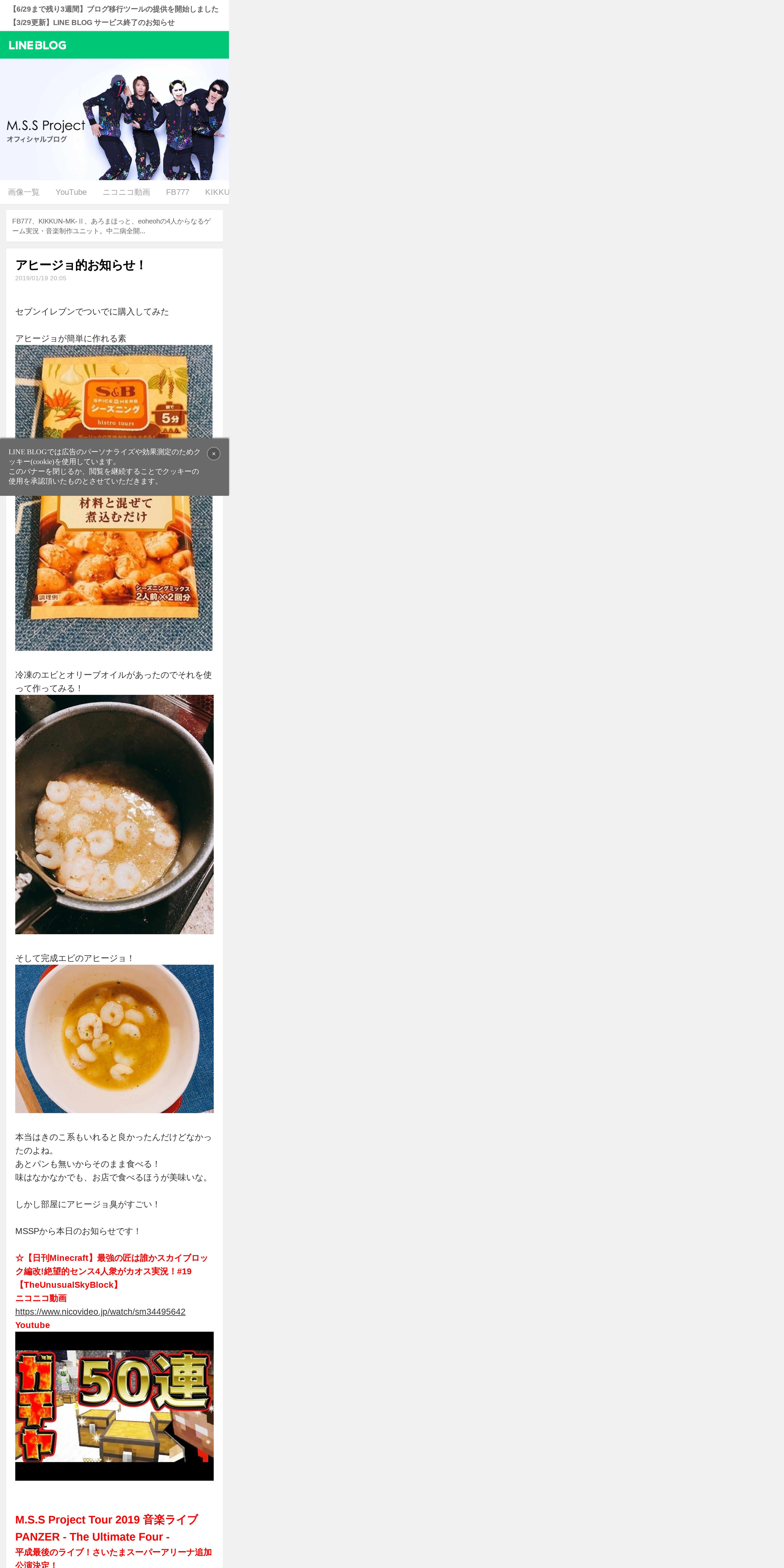
Task: Open the S&B seasoning packet photo
Action: [x=114, y=572]
